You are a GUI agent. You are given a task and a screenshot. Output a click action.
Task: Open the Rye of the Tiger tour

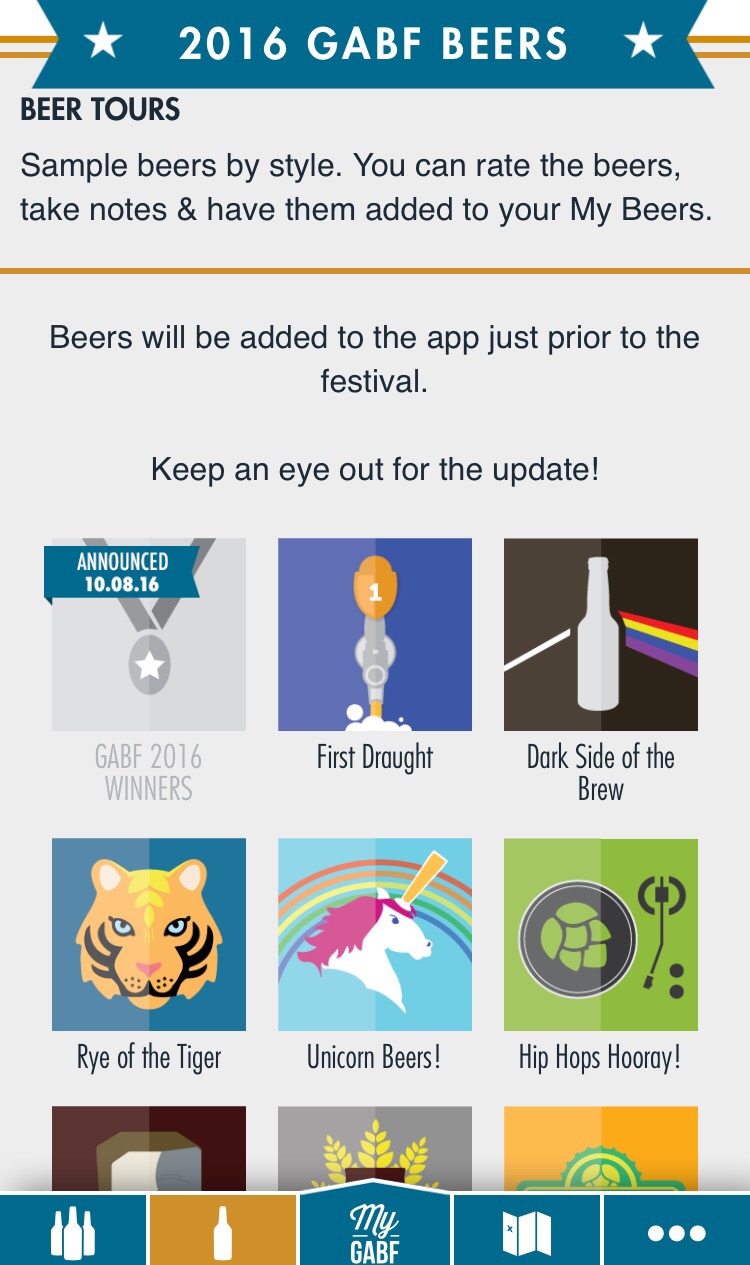(149, 934)
